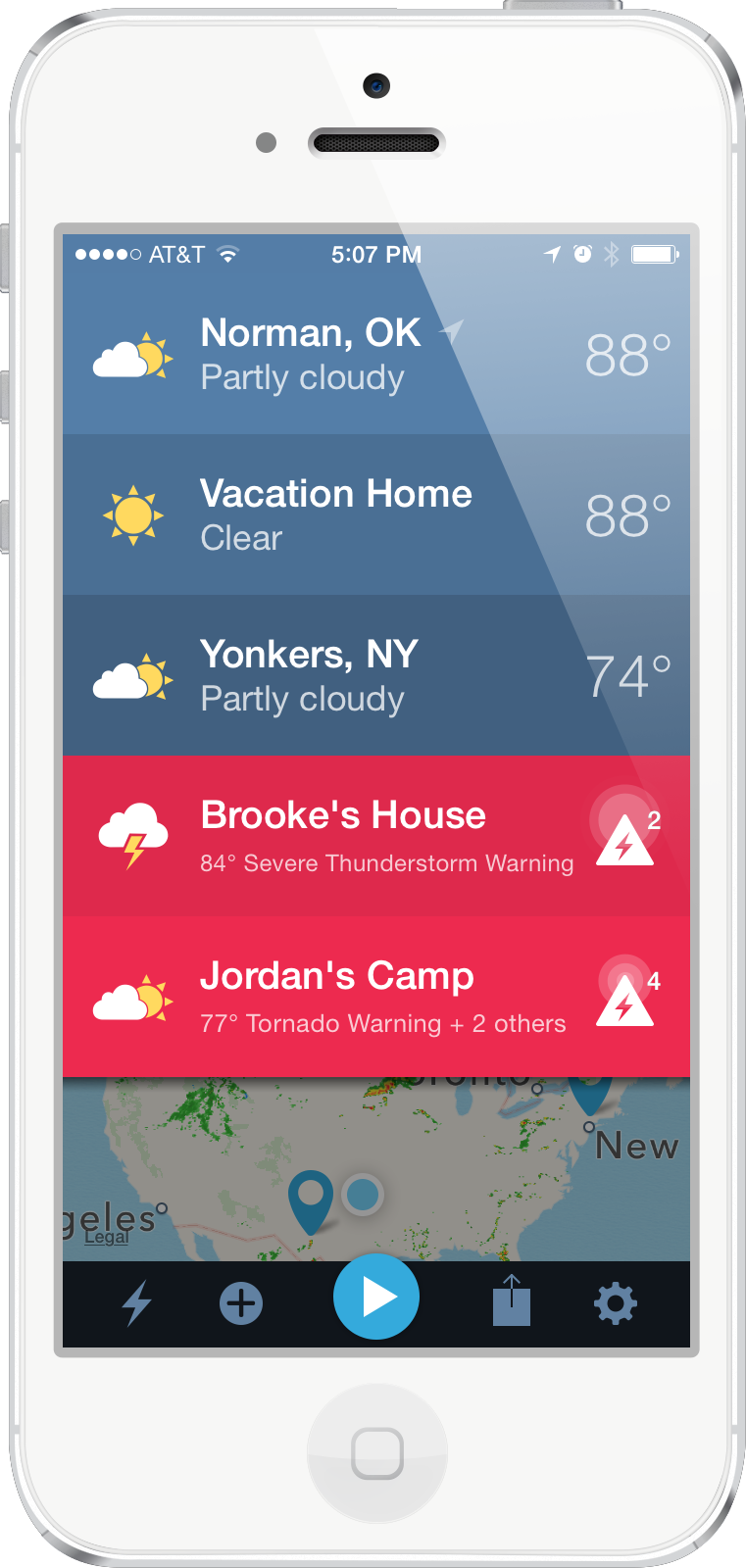Open Brooke's House severe thunderstorm row
The image size is (746, 1568).
pos(376,836)
